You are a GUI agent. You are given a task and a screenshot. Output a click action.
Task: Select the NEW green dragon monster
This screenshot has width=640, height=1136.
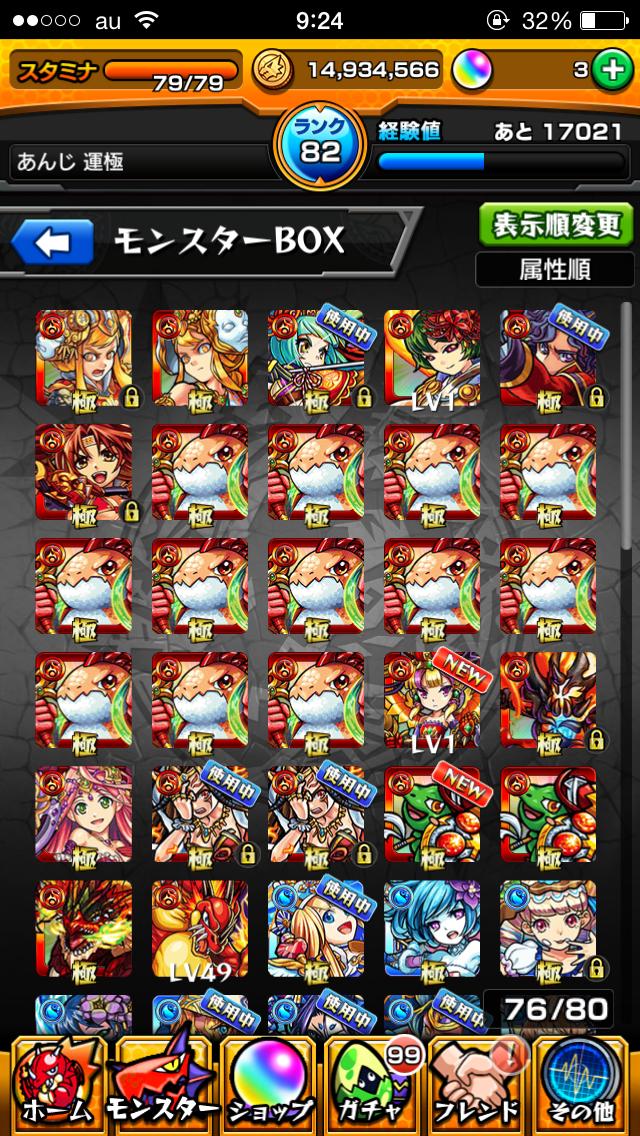432,814
